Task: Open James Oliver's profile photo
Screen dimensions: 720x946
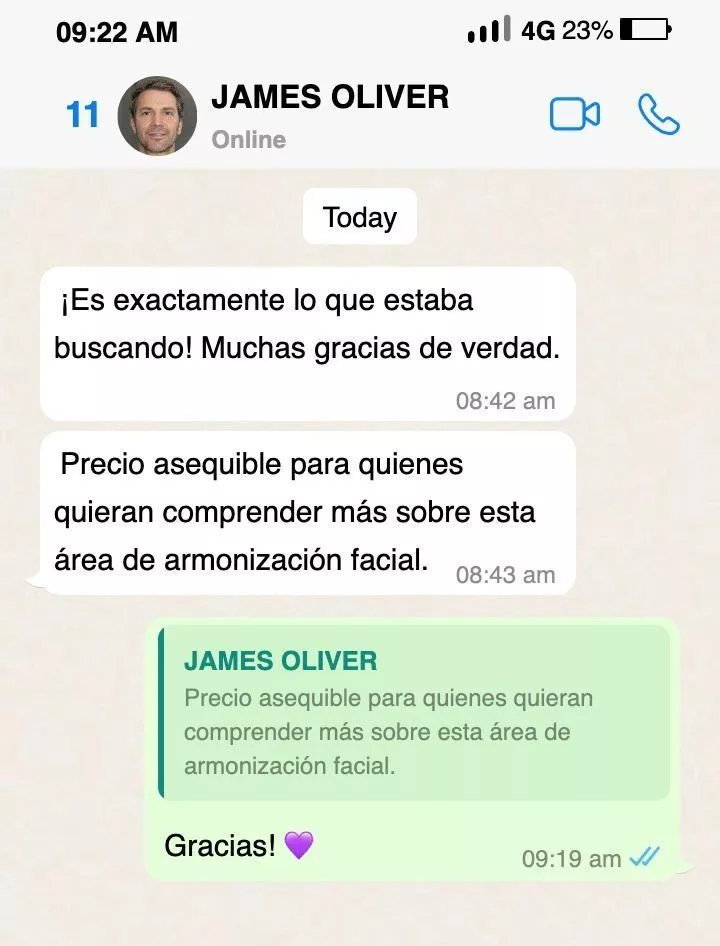Action: click(157, 115)
